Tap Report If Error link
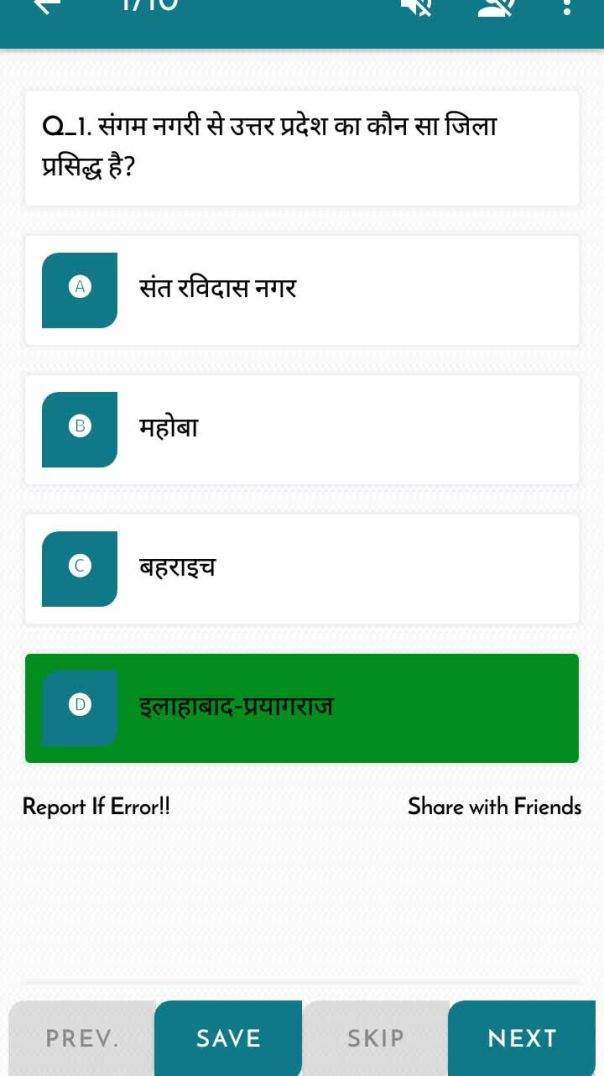The image size is (604, 1076). [x=96, y=807]
